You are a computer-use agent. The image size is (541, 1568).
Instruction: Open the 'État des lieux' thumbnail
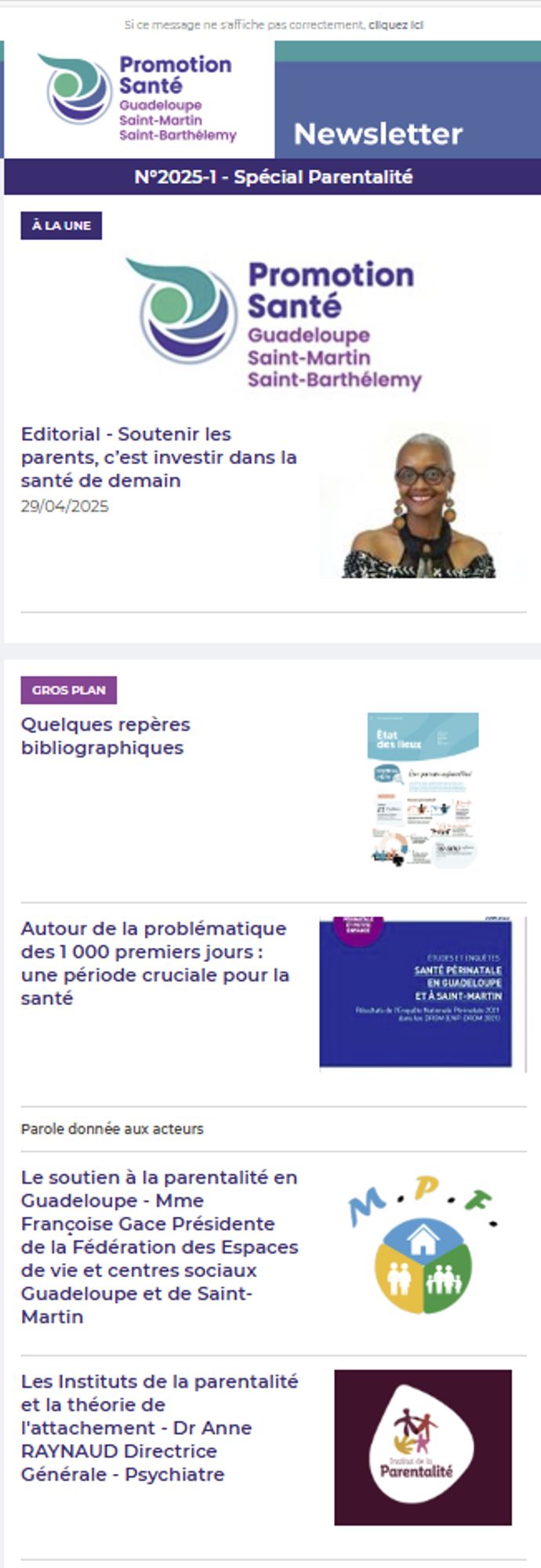coord(423,789)
